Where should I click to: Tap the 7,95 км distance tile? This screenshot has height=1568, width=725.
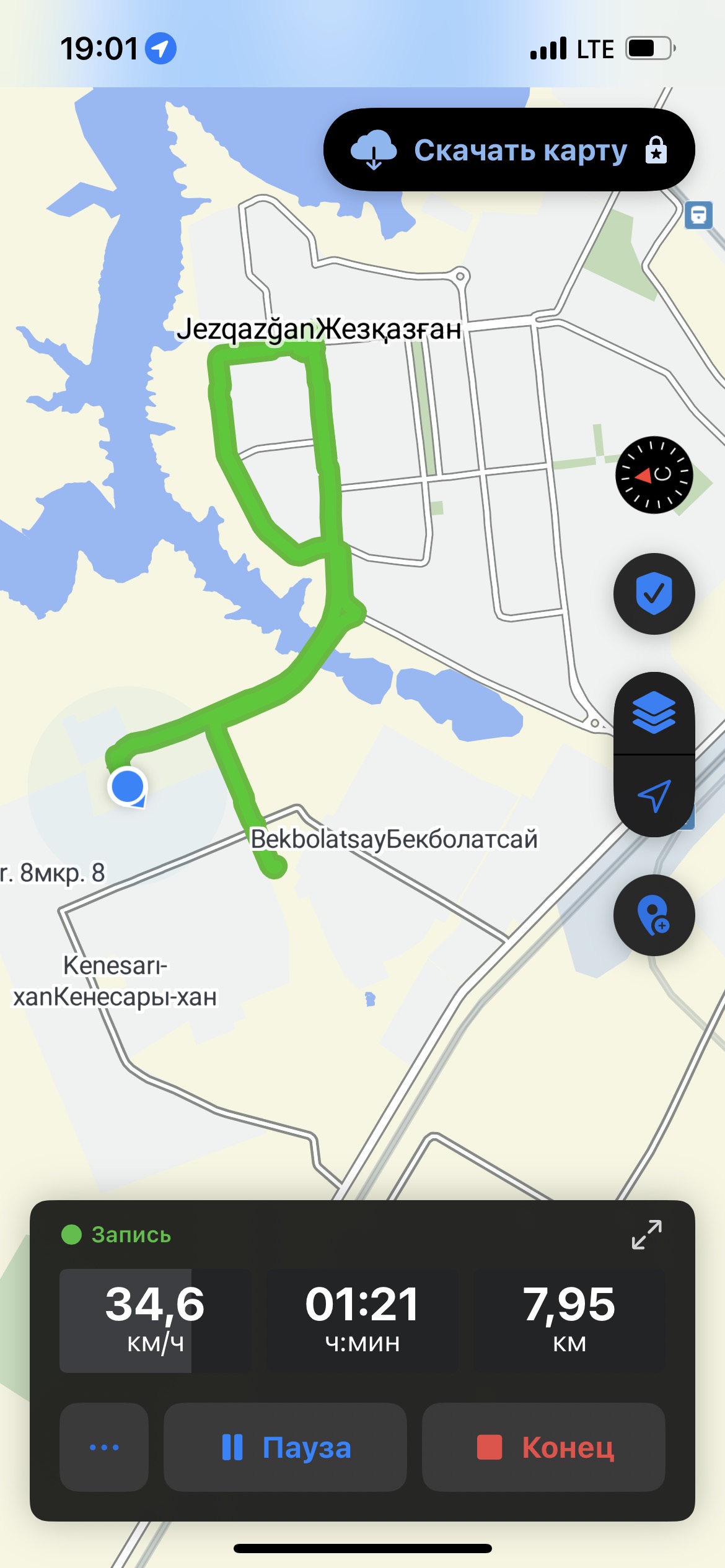point(569,1320)
